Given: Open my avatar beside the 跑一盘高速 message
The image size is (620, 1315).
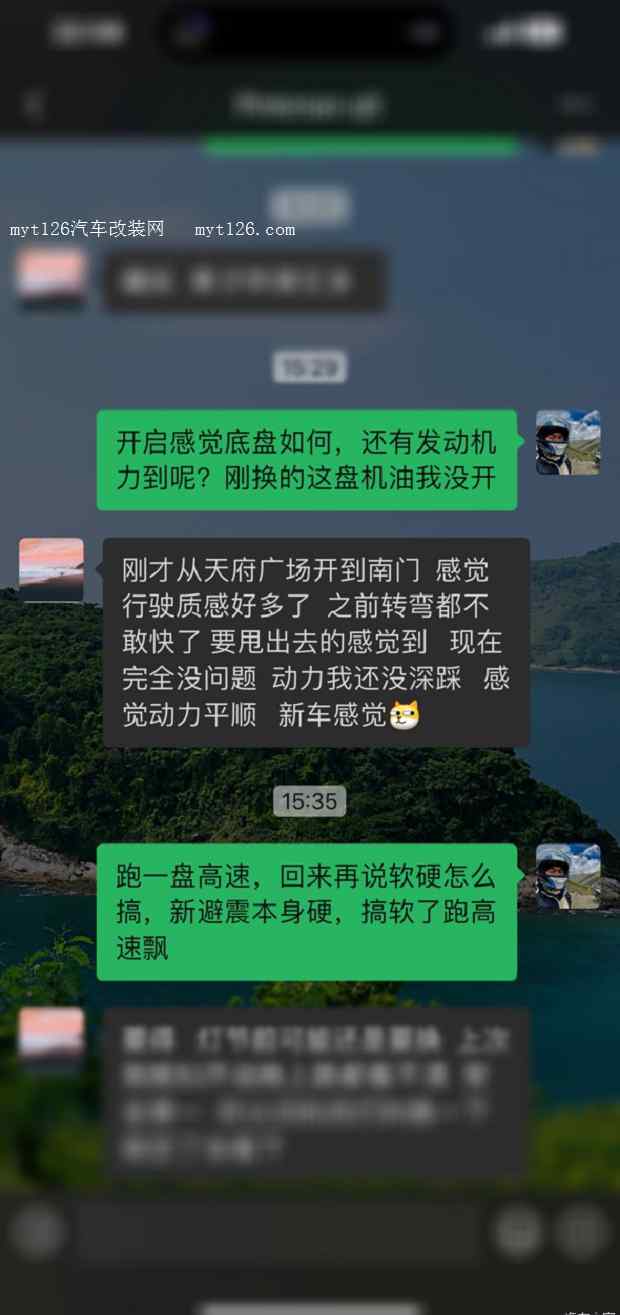Looking at the screenshot, I should [568, 876].
